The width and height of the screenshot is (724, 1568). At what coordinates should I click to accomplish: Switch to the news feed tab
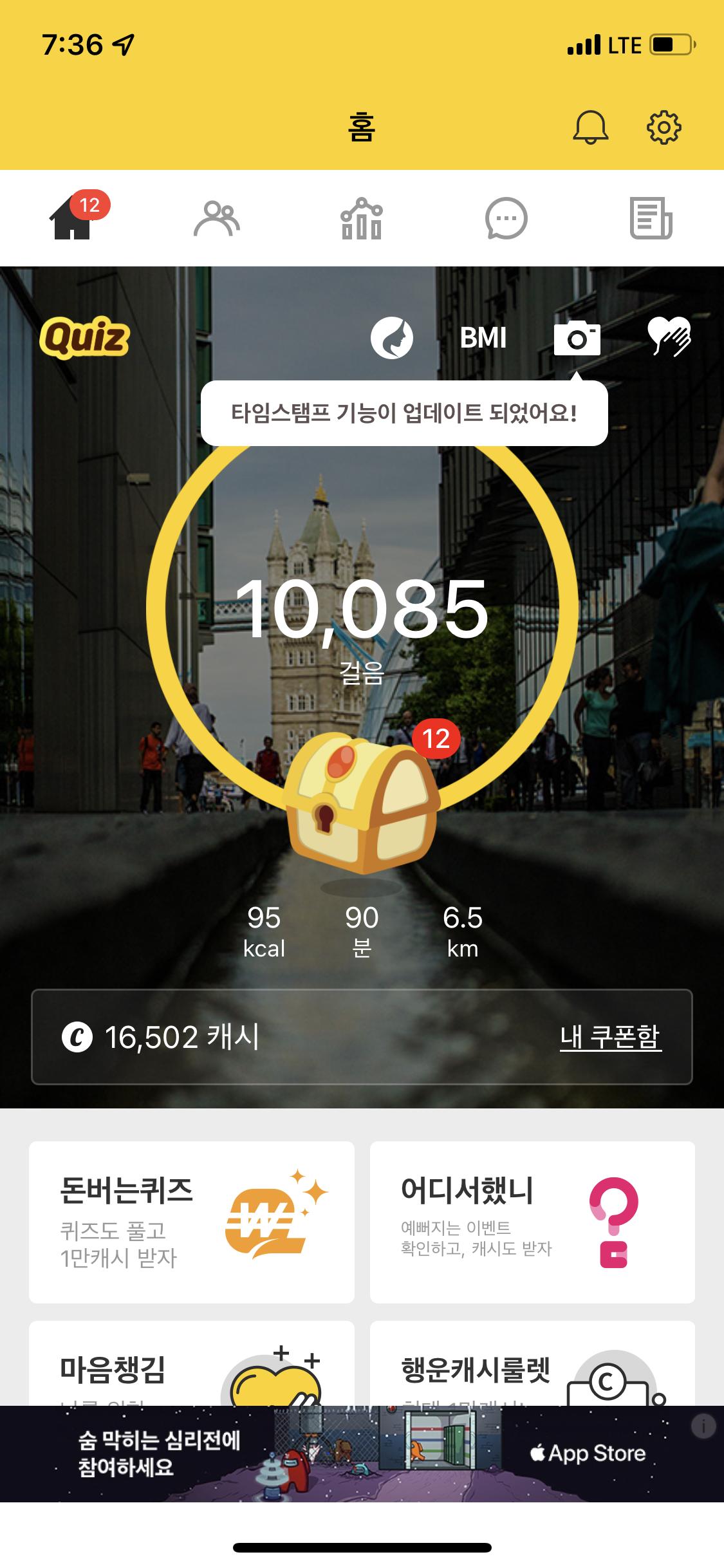click(x=650, y=219)
